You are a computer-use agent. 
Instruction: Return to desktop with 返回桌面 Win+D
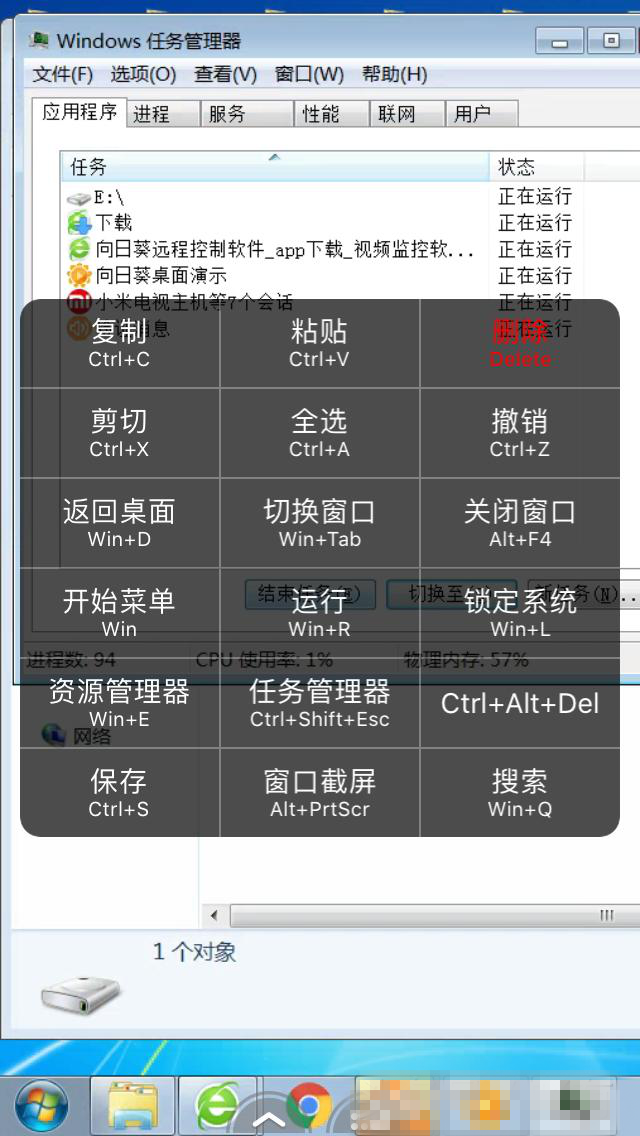[x=119, y=523]
